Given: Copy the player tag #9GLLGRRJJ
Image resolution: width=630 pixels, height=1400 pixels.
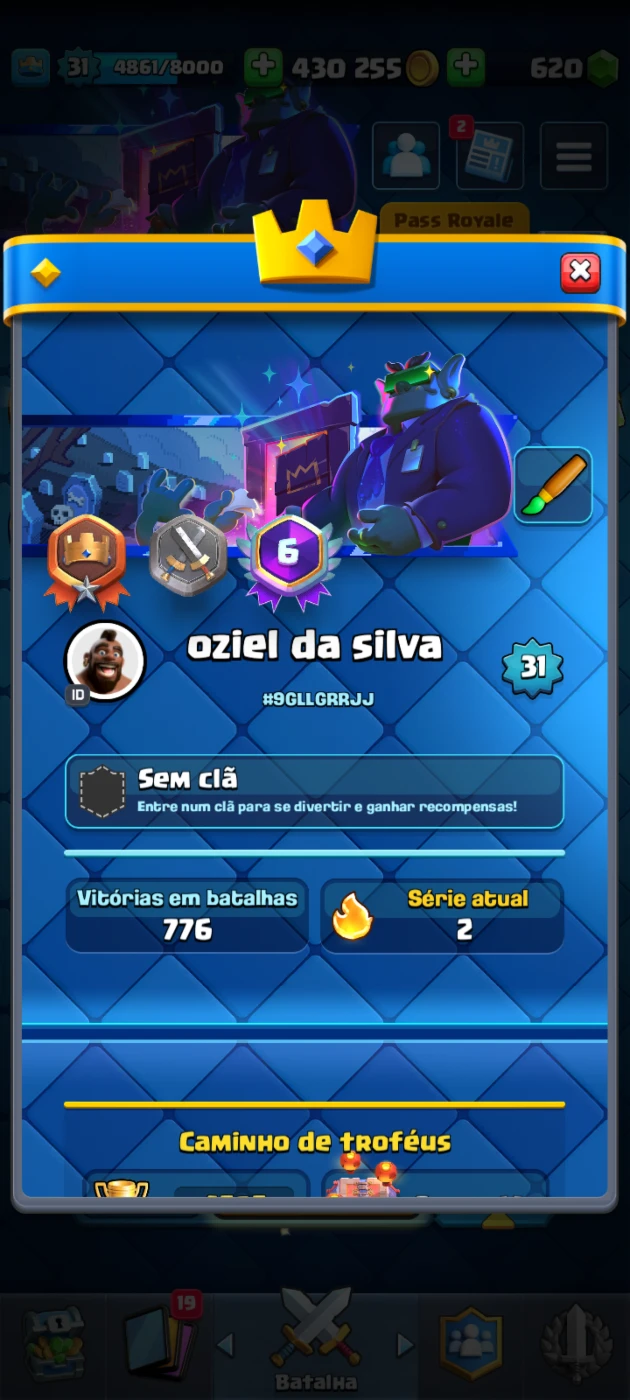Looking at the screenshot, I should click(318, 699).
